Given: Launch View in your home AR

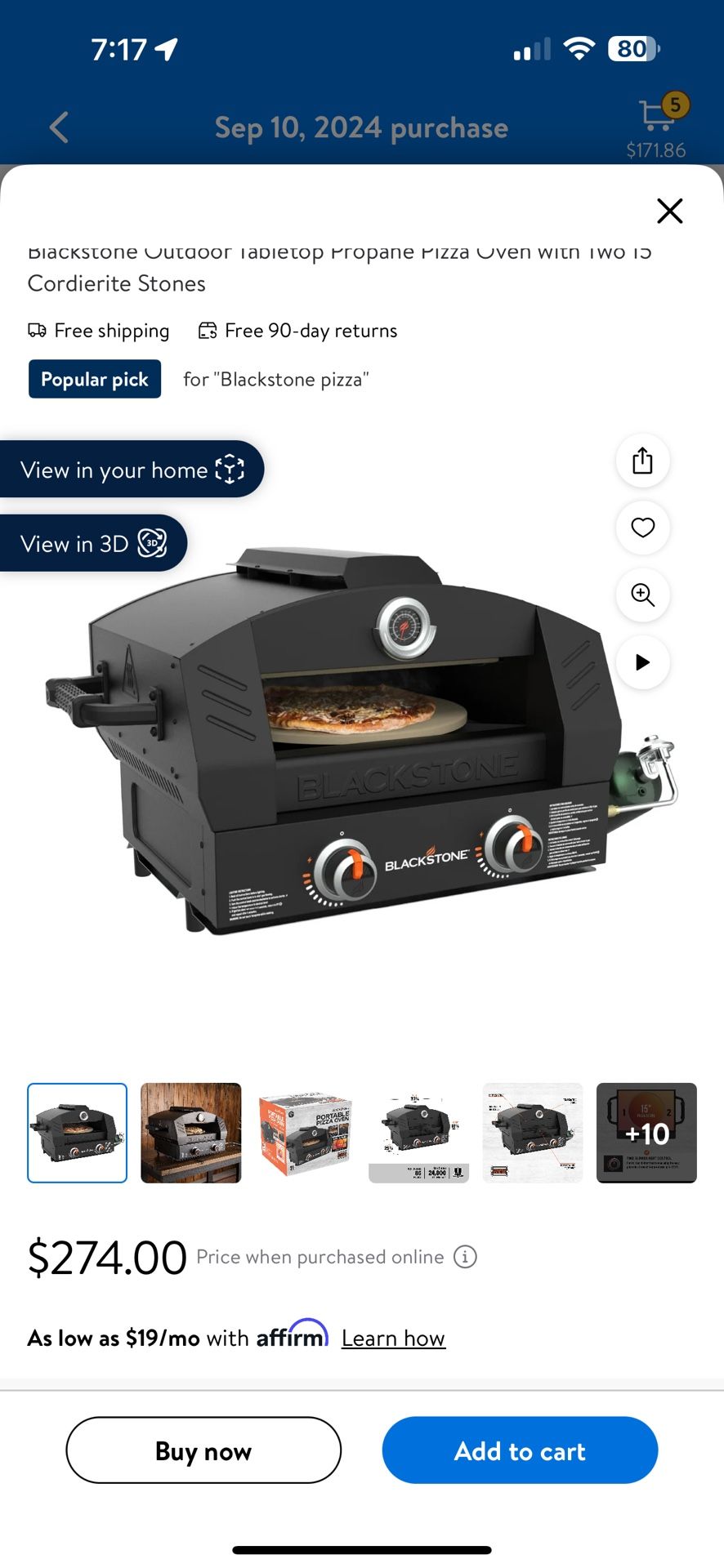Looking at the screenshot, I should click(x=131, y=470).
